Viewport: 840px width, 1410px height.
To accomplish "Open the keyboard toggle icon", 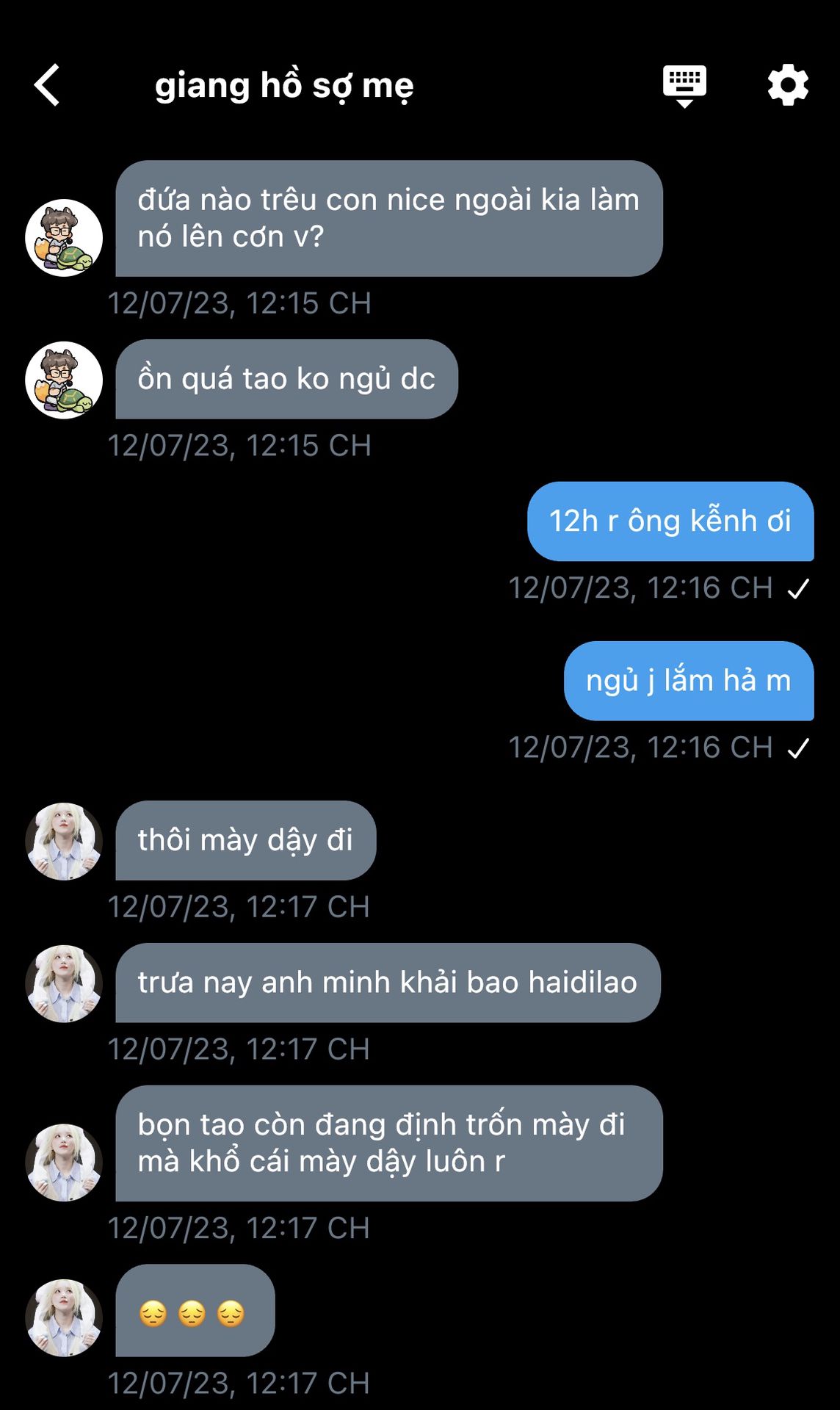I will pos(684,85).
